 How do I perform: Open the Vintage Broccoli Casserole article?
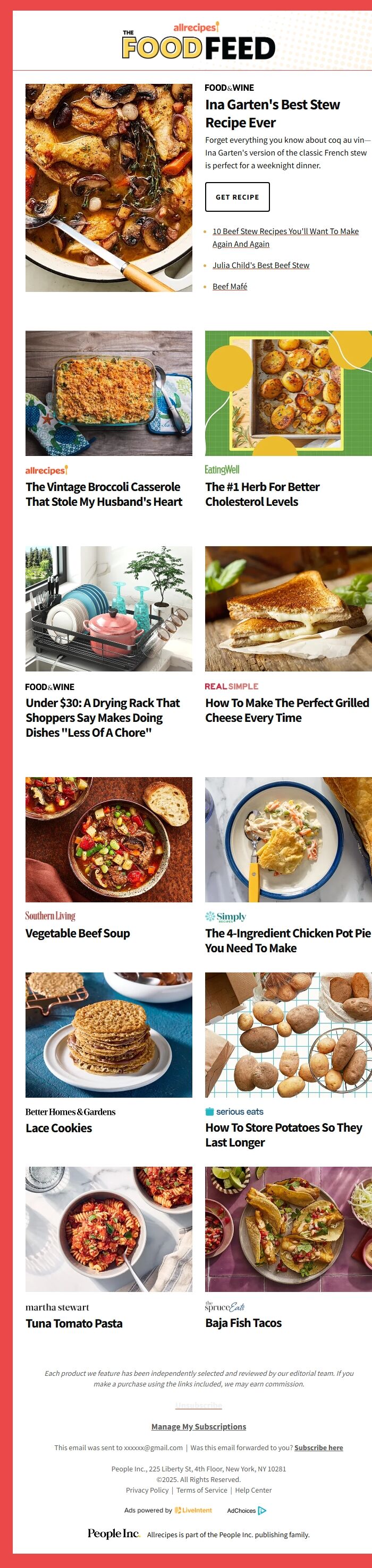pyautogui.click(x=104, y=494)
